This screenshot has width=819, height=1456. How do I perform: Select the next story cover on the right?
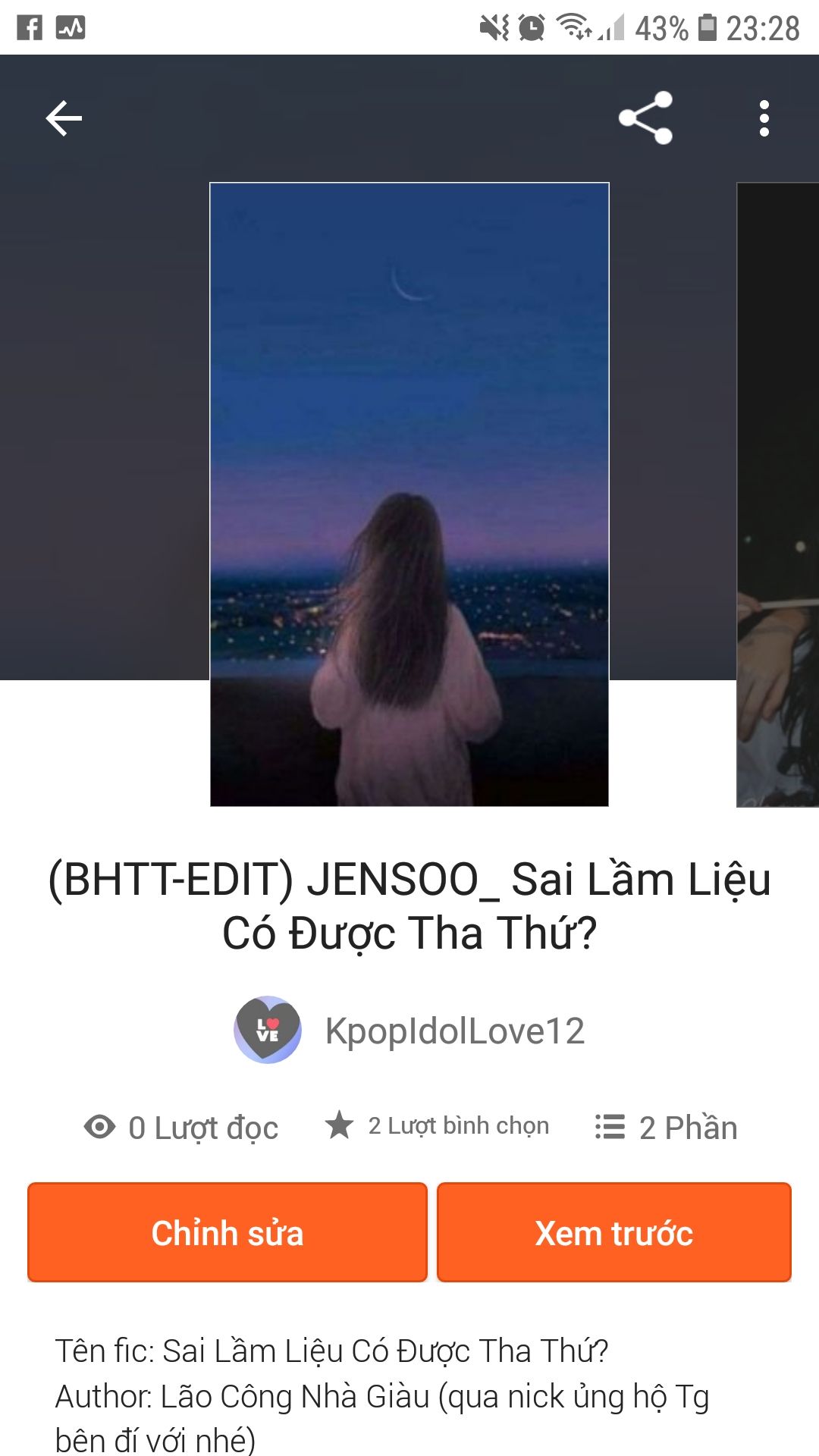click(778, 494)
